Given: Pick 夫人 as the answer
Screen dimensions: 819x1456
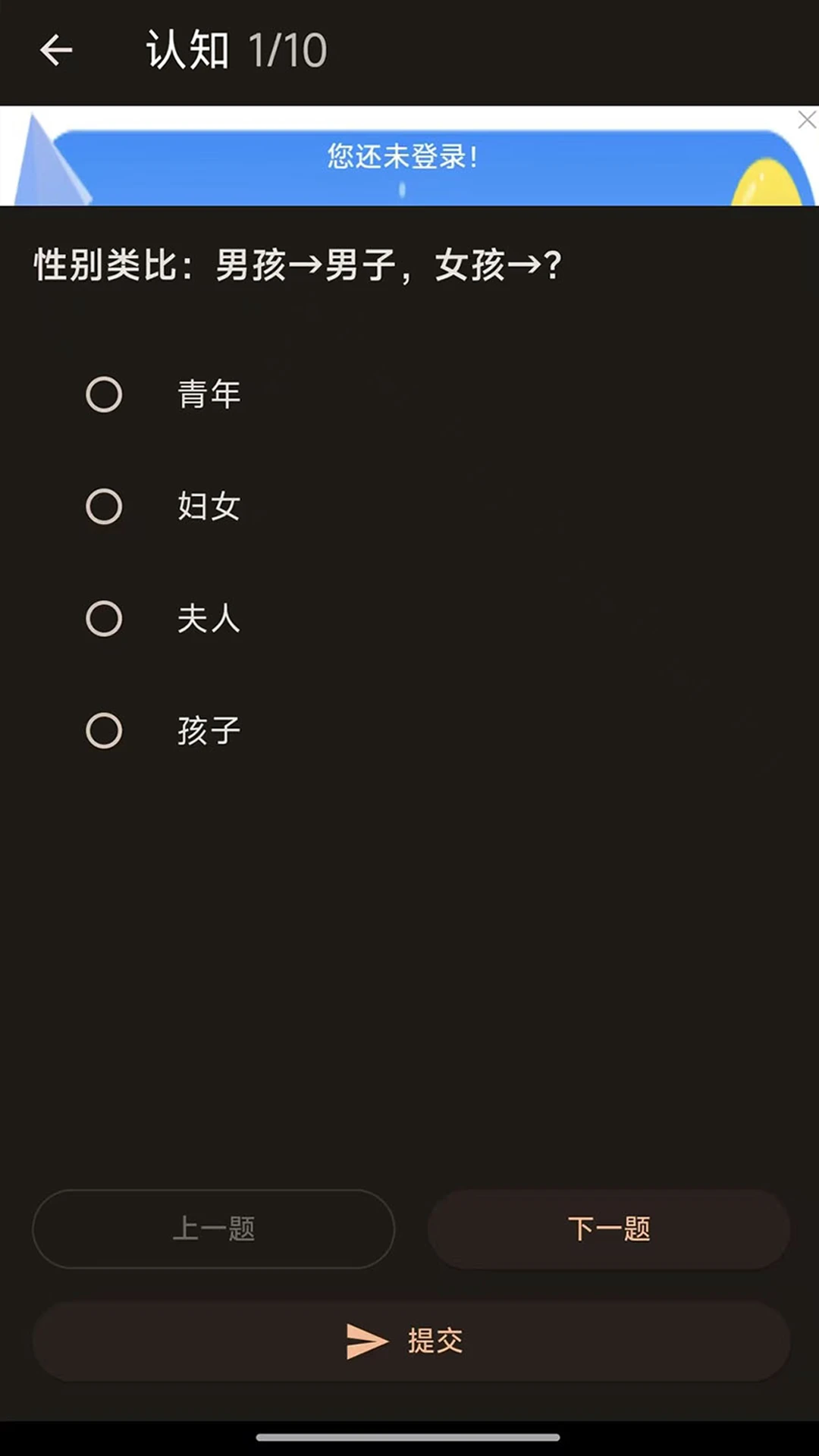Looking at the screenshot, I should (x=104, y=619).
